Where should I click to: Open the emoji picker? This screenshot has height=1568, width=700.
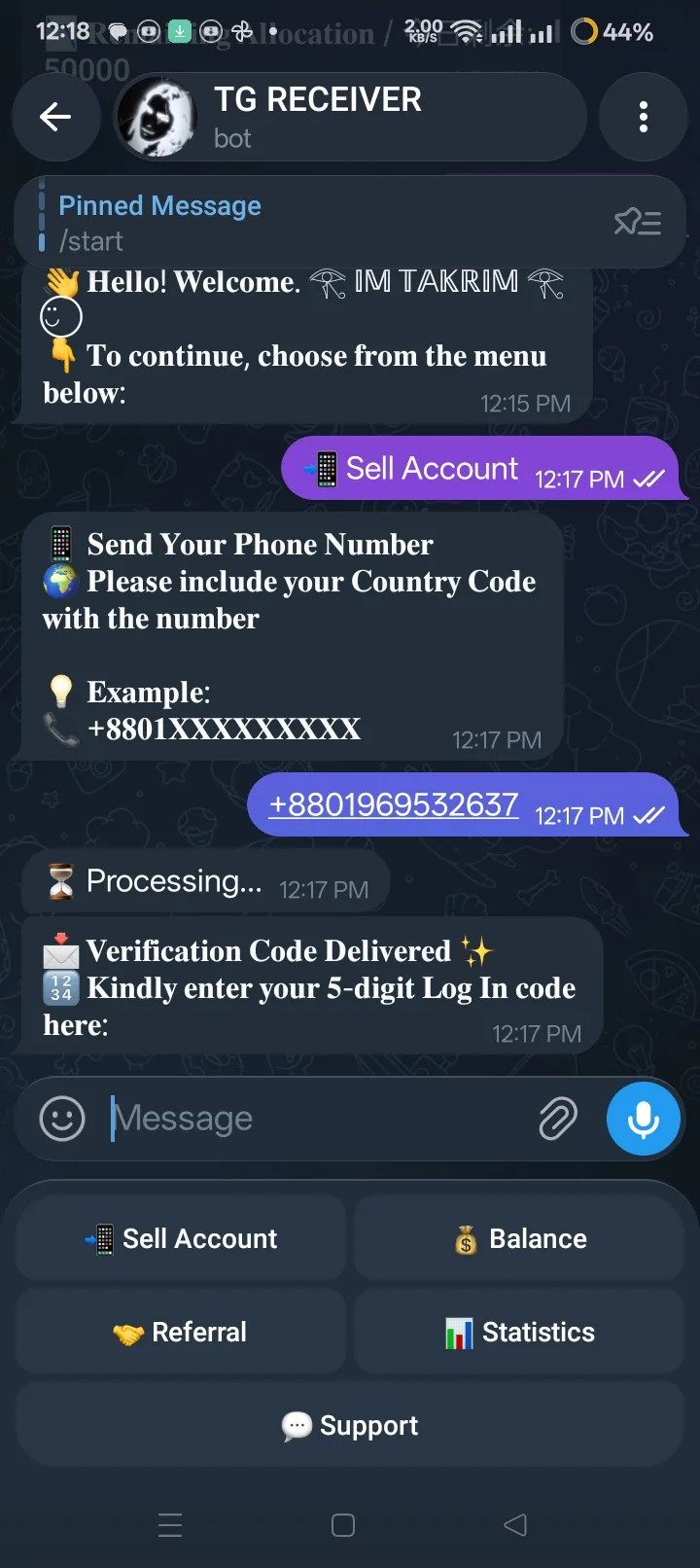(62, 1119)
